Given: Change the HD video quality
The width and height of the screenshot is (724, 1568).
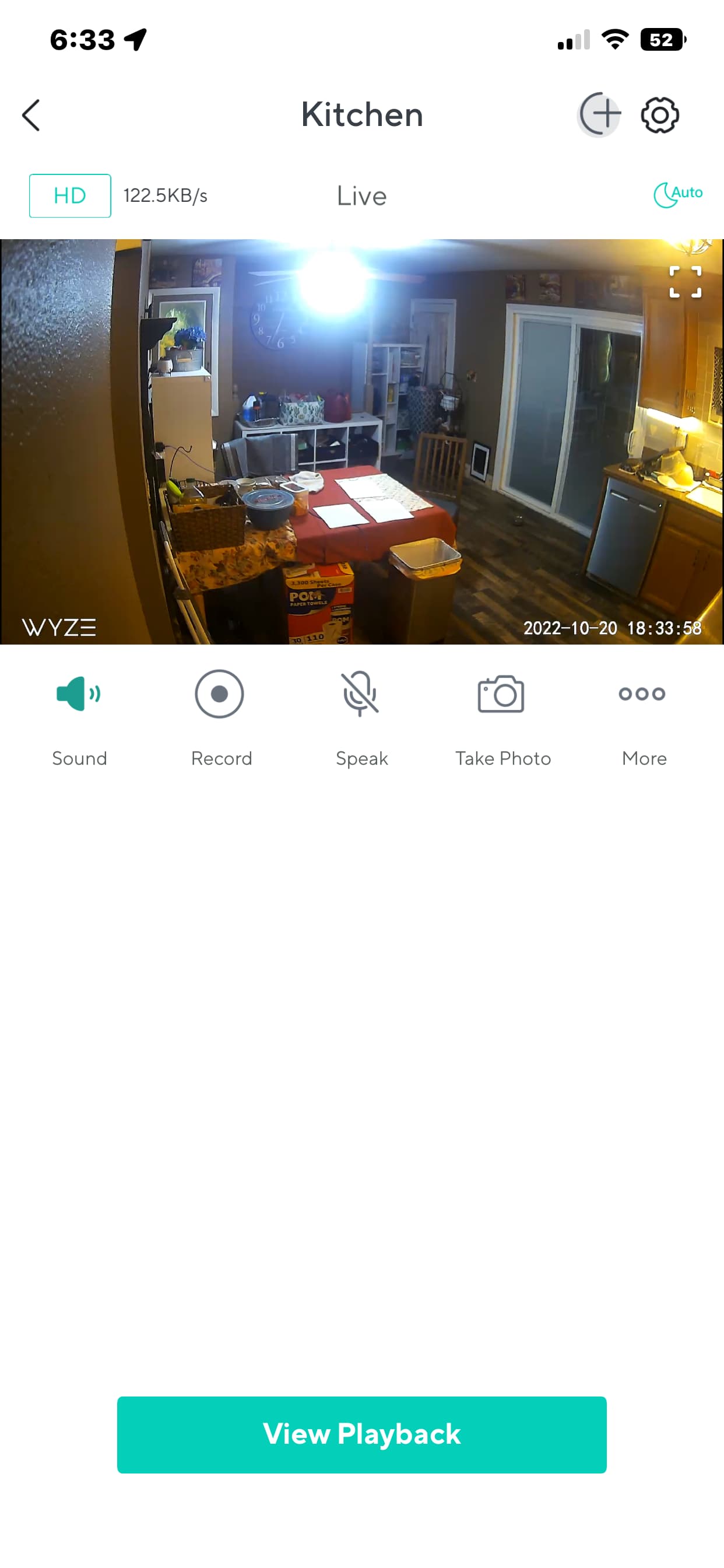Looking at the screenshot, I should (x=70, y=195).
